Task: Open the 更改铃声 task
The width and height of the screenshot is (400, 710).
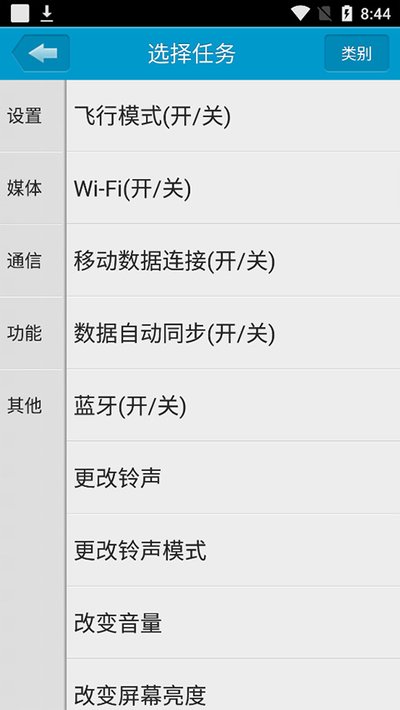Action: click(233, 478)
